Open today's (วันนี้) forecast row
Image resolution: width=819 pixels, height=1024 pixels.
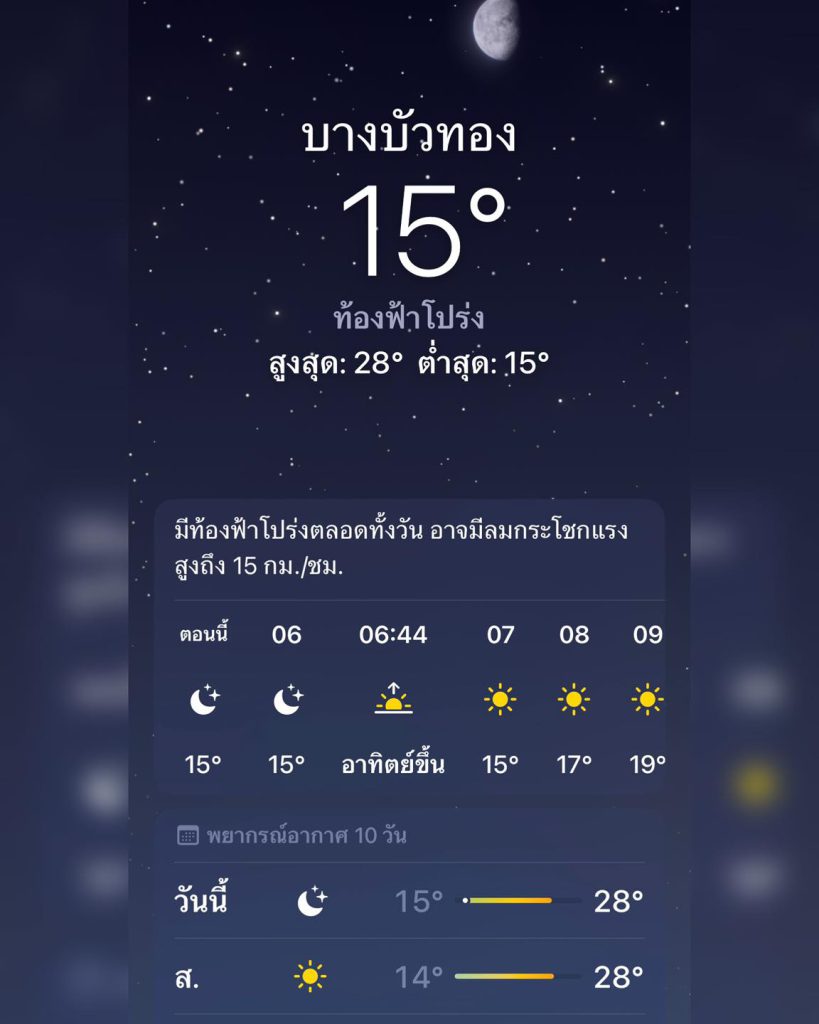coord(409,902)
